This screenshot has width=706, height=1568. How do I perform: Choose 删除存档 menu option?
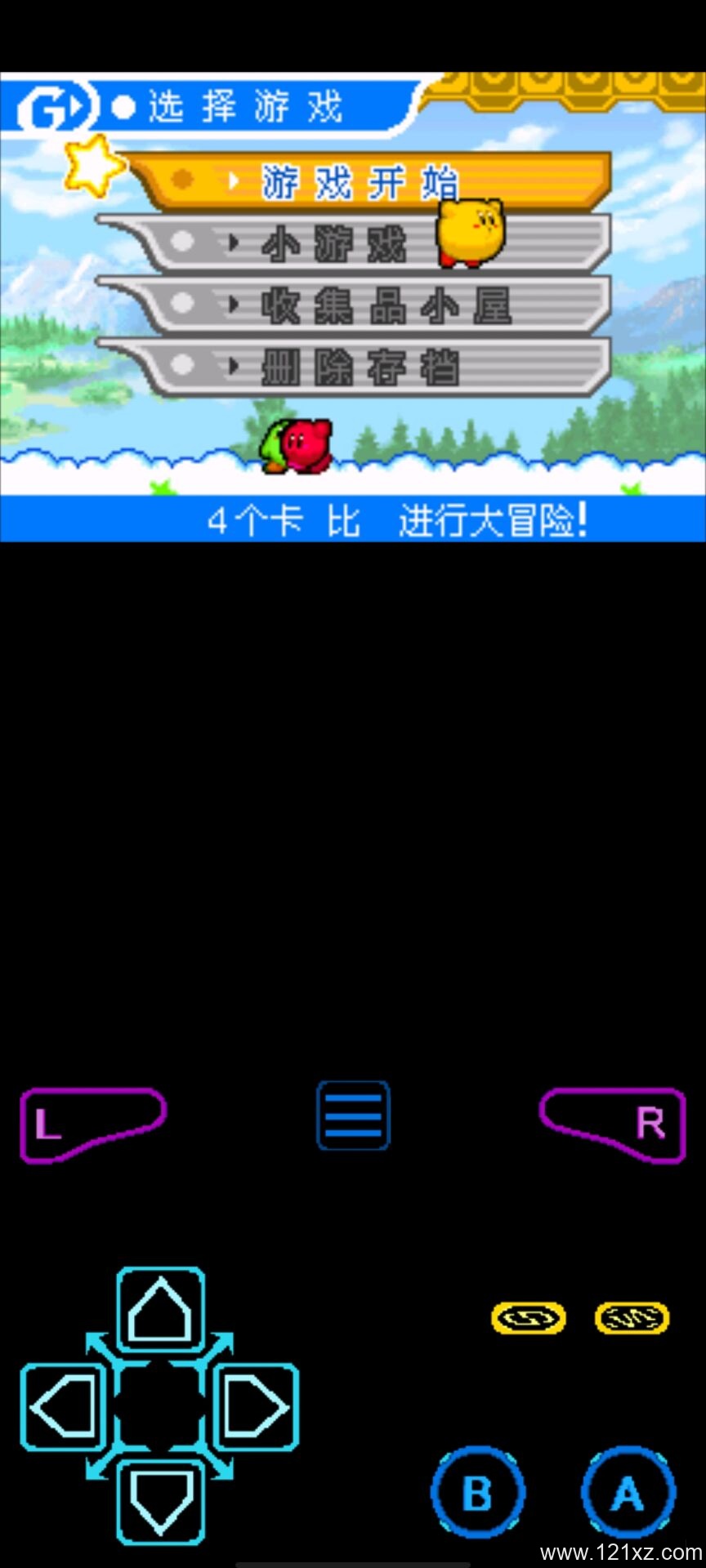pos(368,367)
